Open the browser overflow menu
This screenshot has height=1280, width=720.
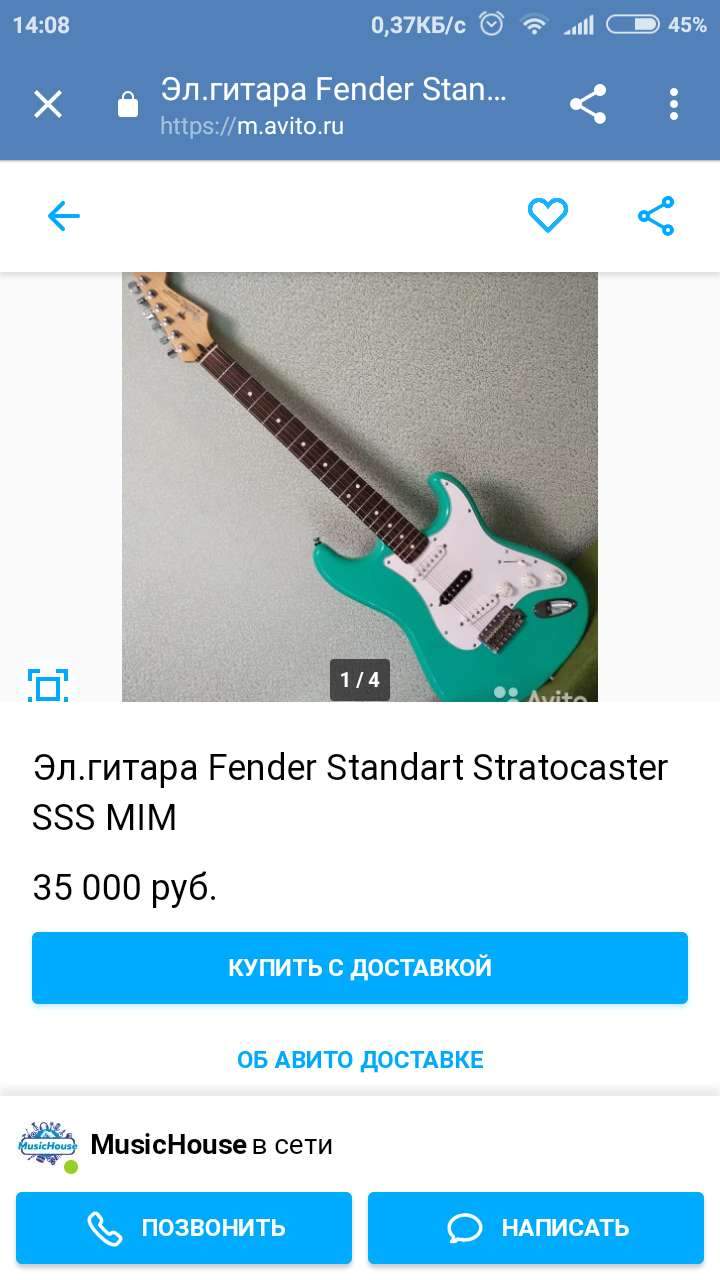(x=674, y=104)
